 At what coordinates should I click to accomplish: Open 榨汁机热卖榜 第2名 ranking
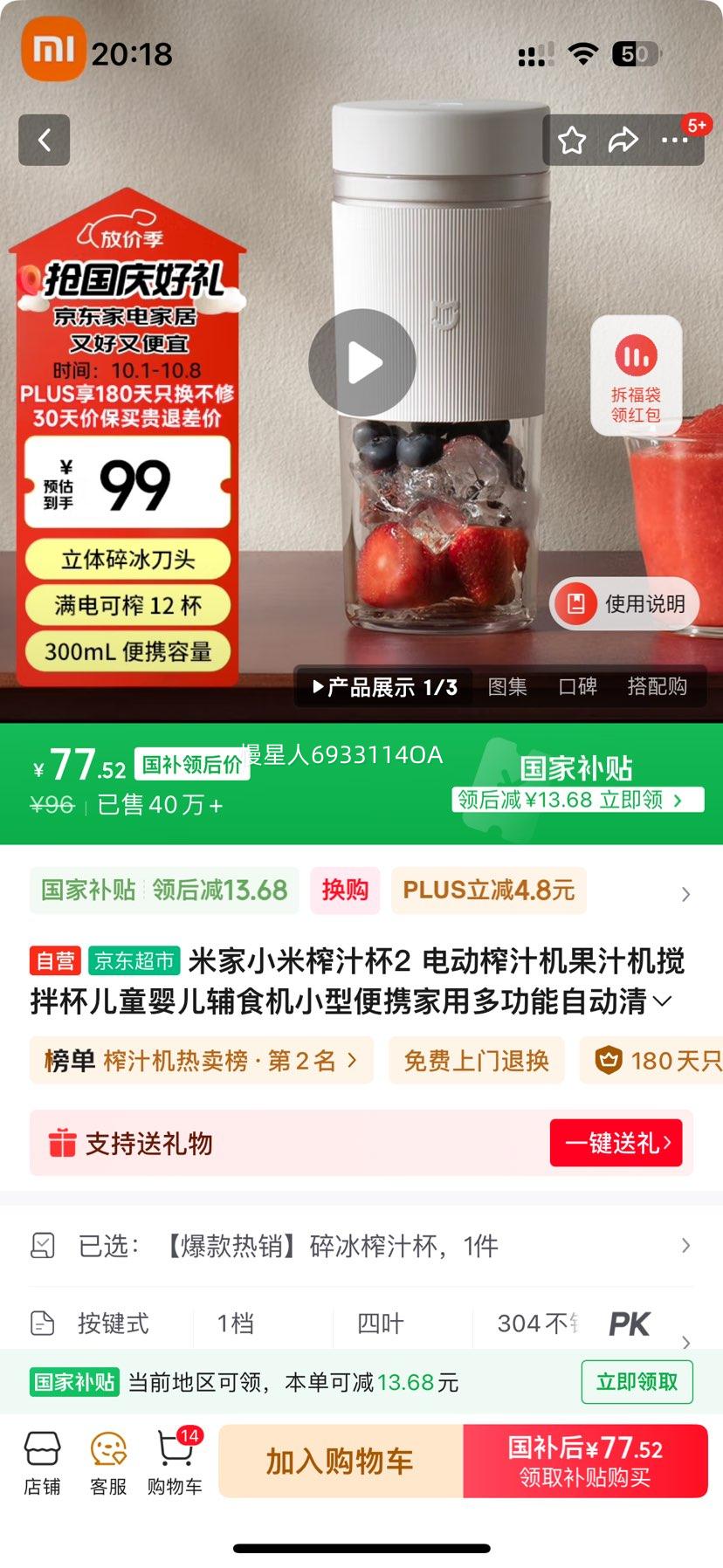(x=202, y=1061)
